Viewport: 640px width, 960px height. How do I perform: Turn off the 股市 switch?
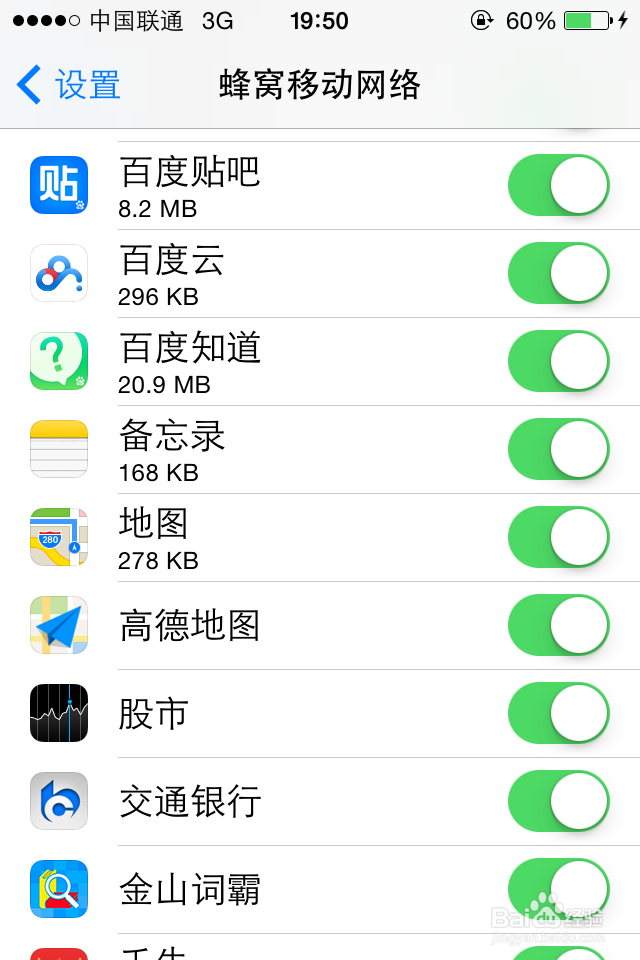(x=558, y=713)
